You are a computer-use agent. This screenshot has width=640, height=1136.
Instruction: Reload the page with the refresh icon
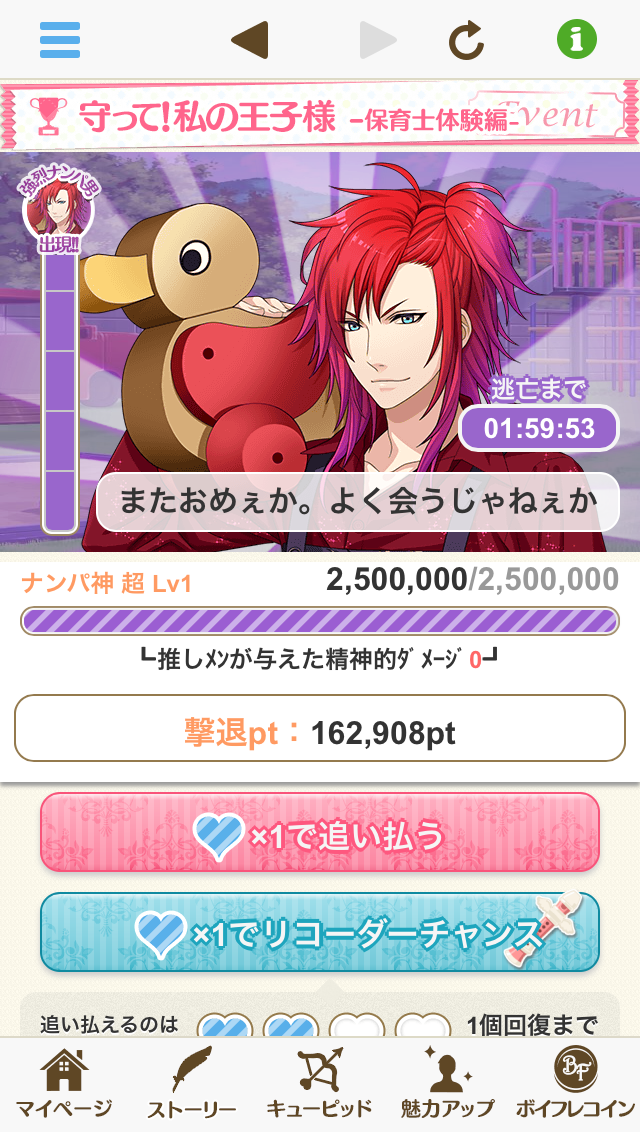tap(465, 40)
